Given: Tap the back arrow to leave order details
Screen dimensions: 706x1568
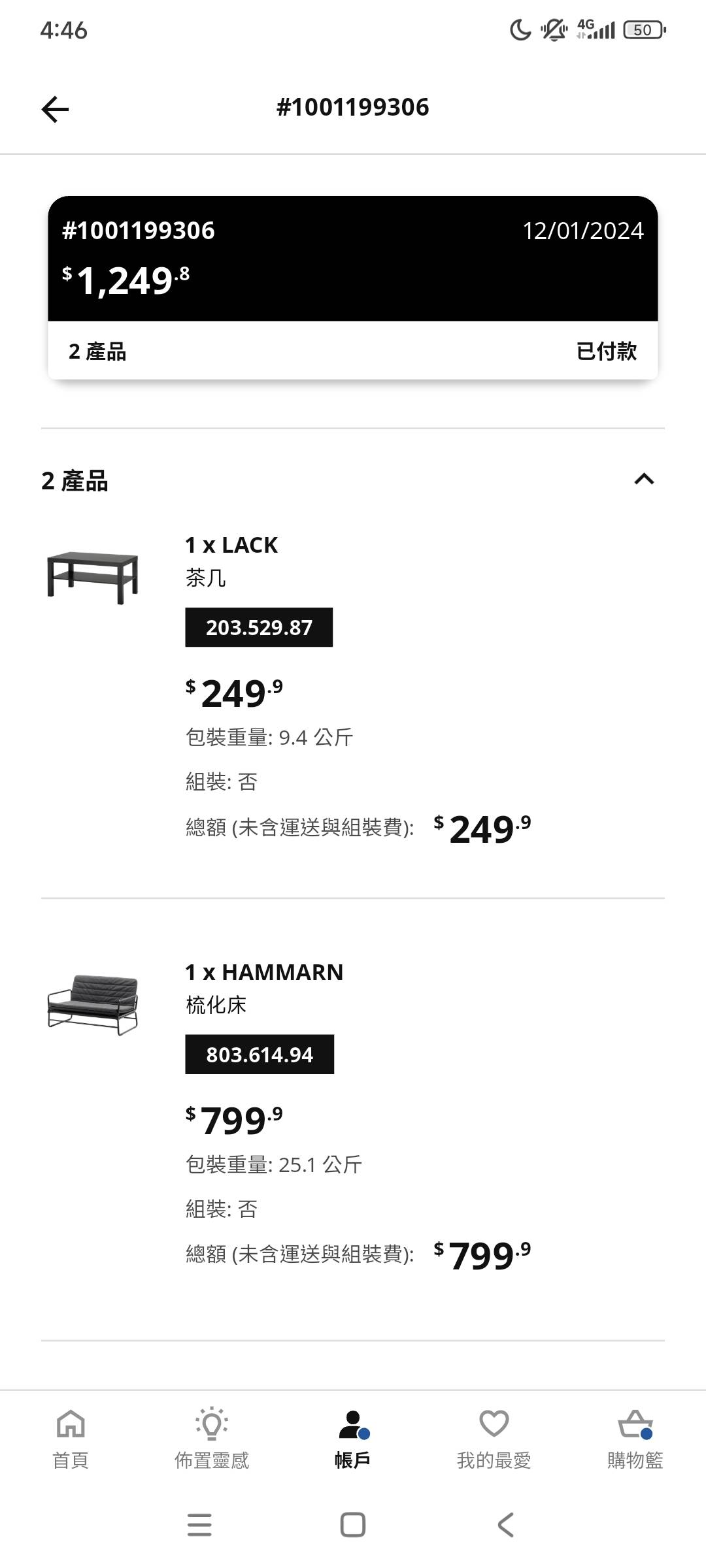Looking at the screenshot, I should coord(56,108).
